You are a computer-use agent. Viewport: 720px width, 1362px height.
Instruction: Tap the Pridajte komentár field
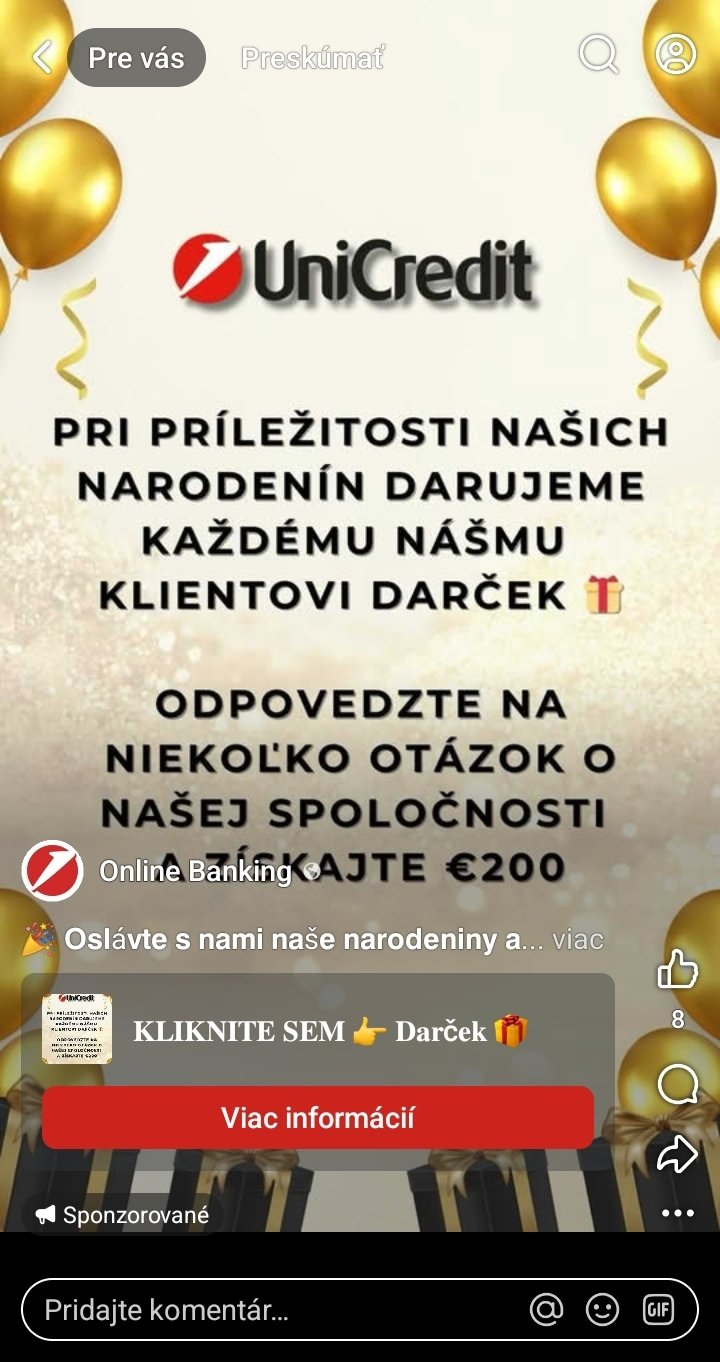270,1310
